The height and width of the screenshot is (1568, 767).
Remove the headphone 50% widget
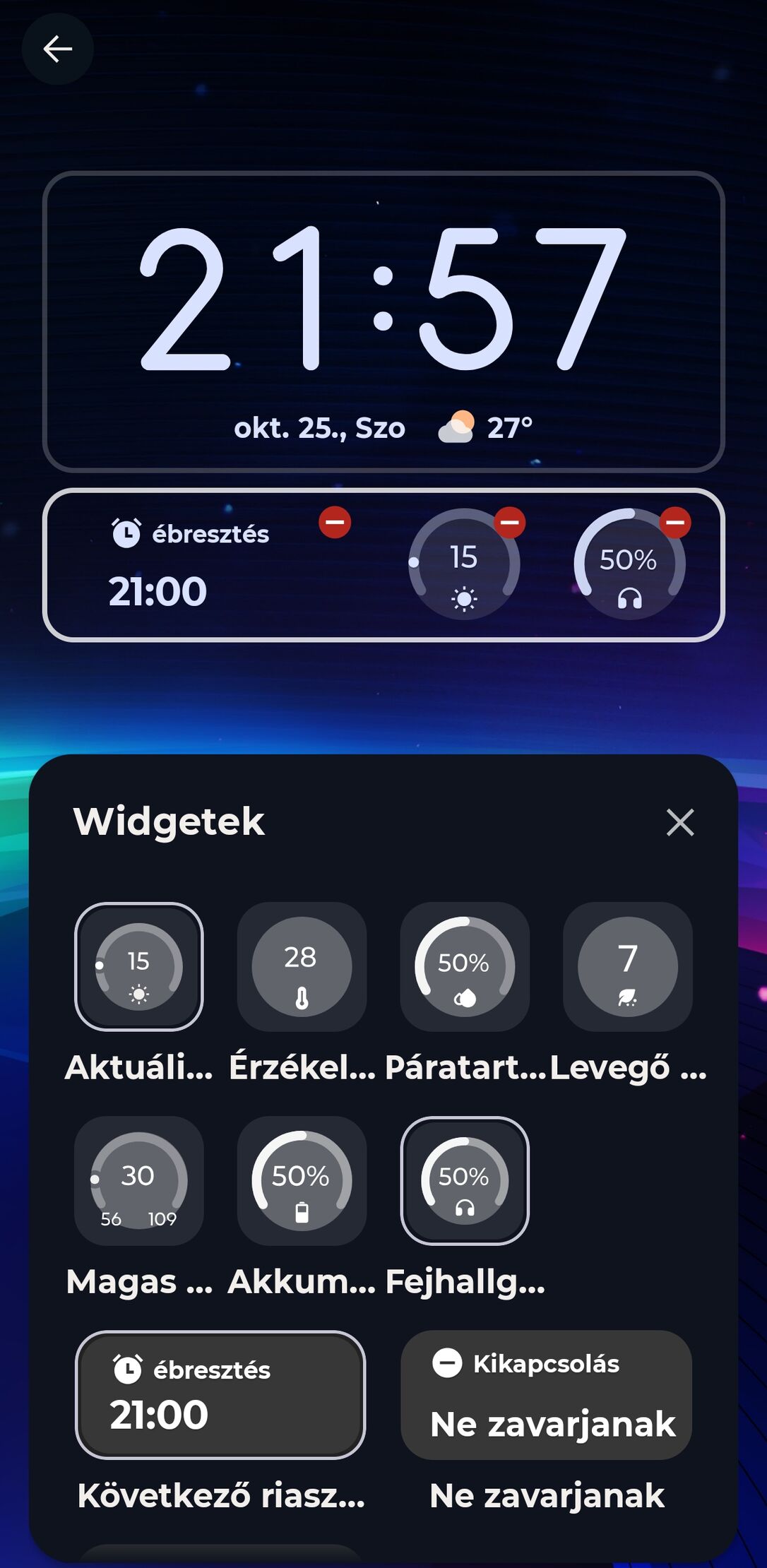pos(675,523)
